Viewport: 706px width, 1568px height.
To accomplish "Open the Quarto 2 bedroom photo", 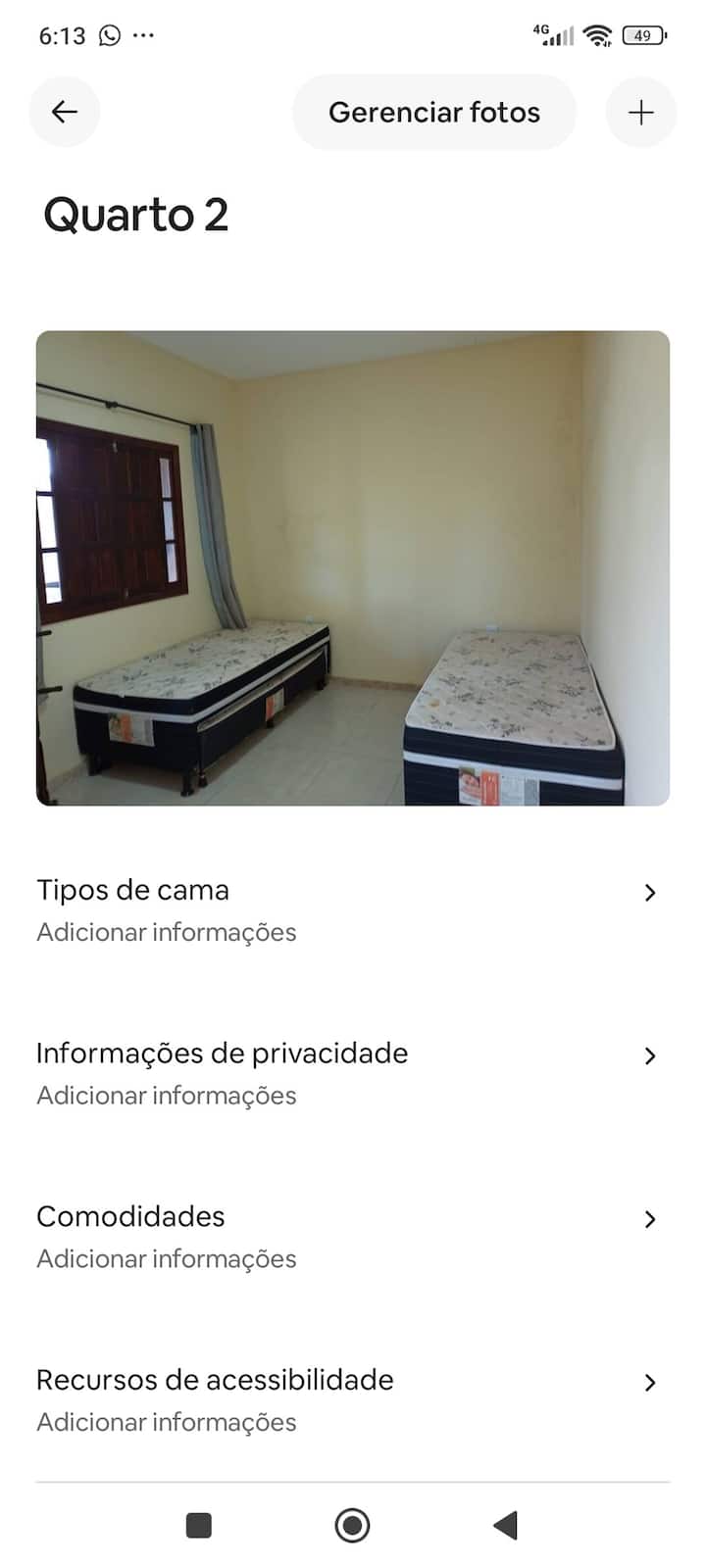I will coord(353,568).
